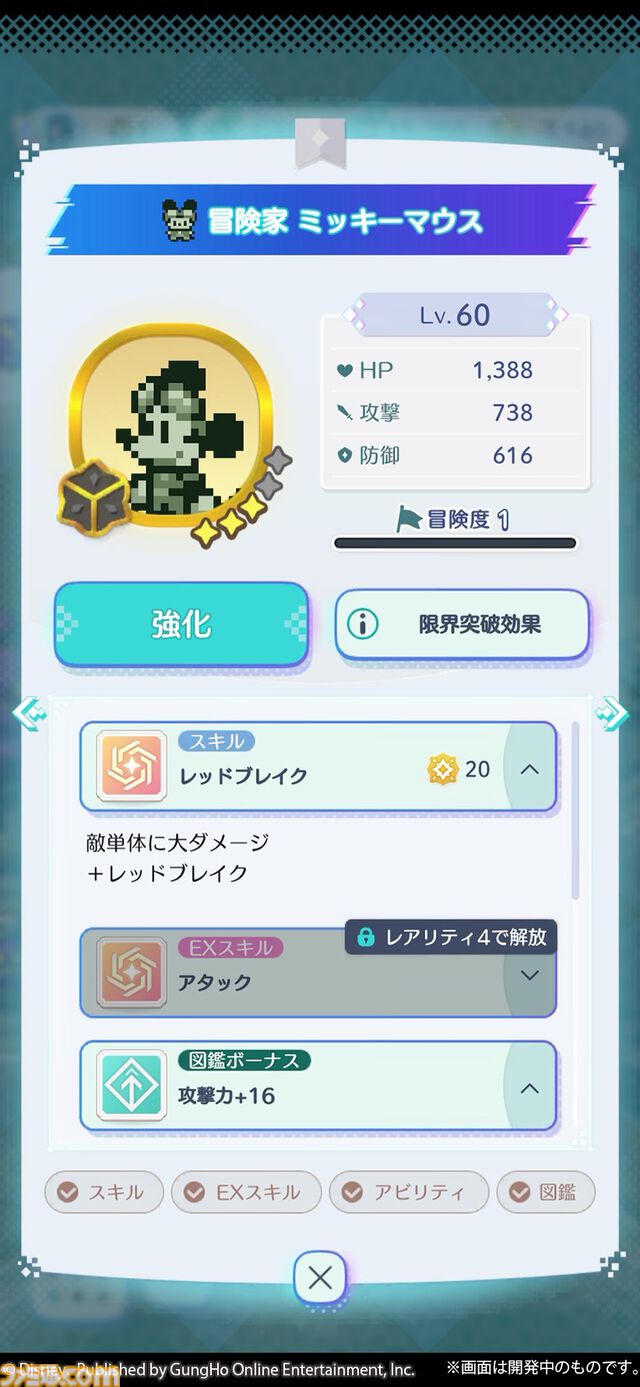Expand the locked EXスキル アタック row
This screenshot has width=640, height=1387.
(530, 975)
